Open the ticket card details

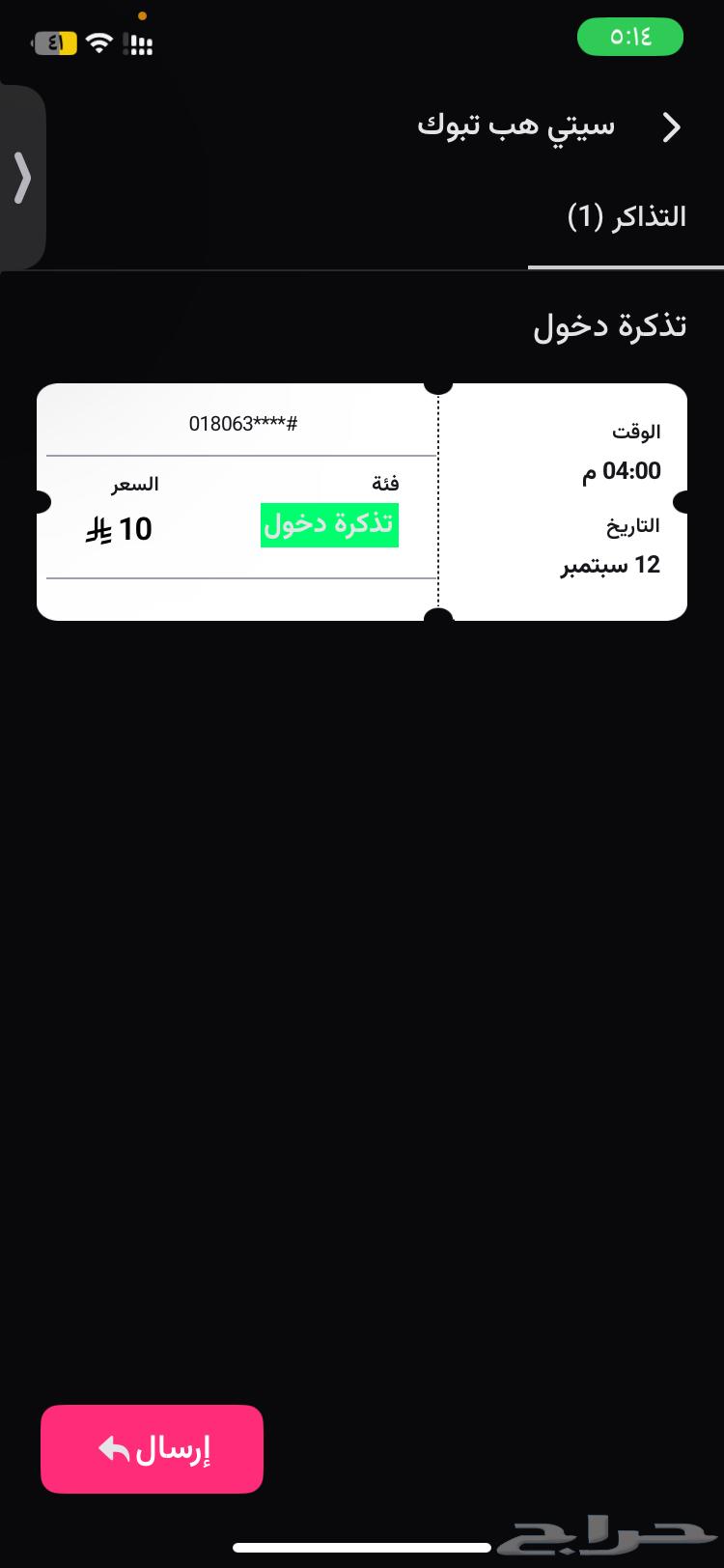tap(362, 501)
